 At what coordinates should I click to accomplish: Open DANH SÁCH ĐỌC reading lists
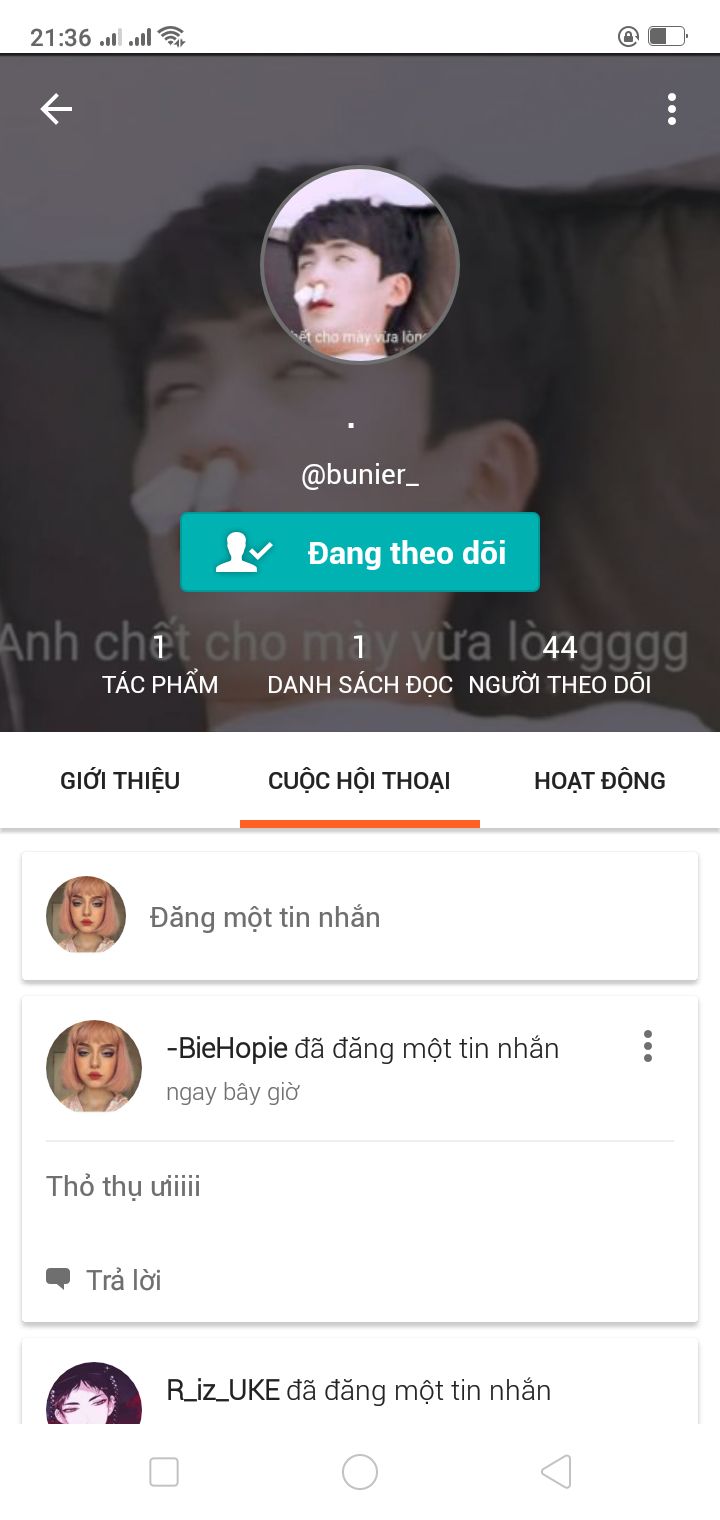tap(360, 665)
